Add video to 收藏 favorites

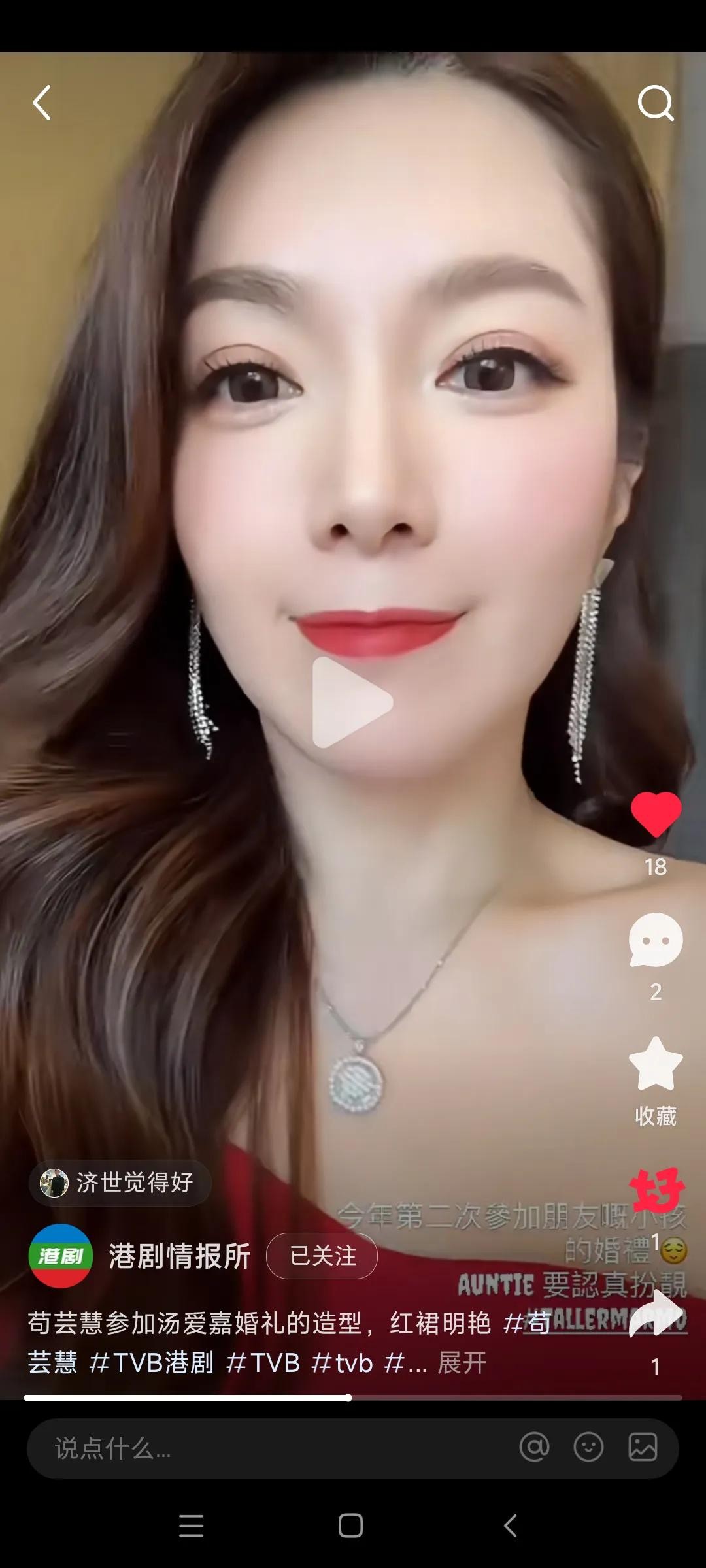pyautogui.click(x=656, y=1066)
